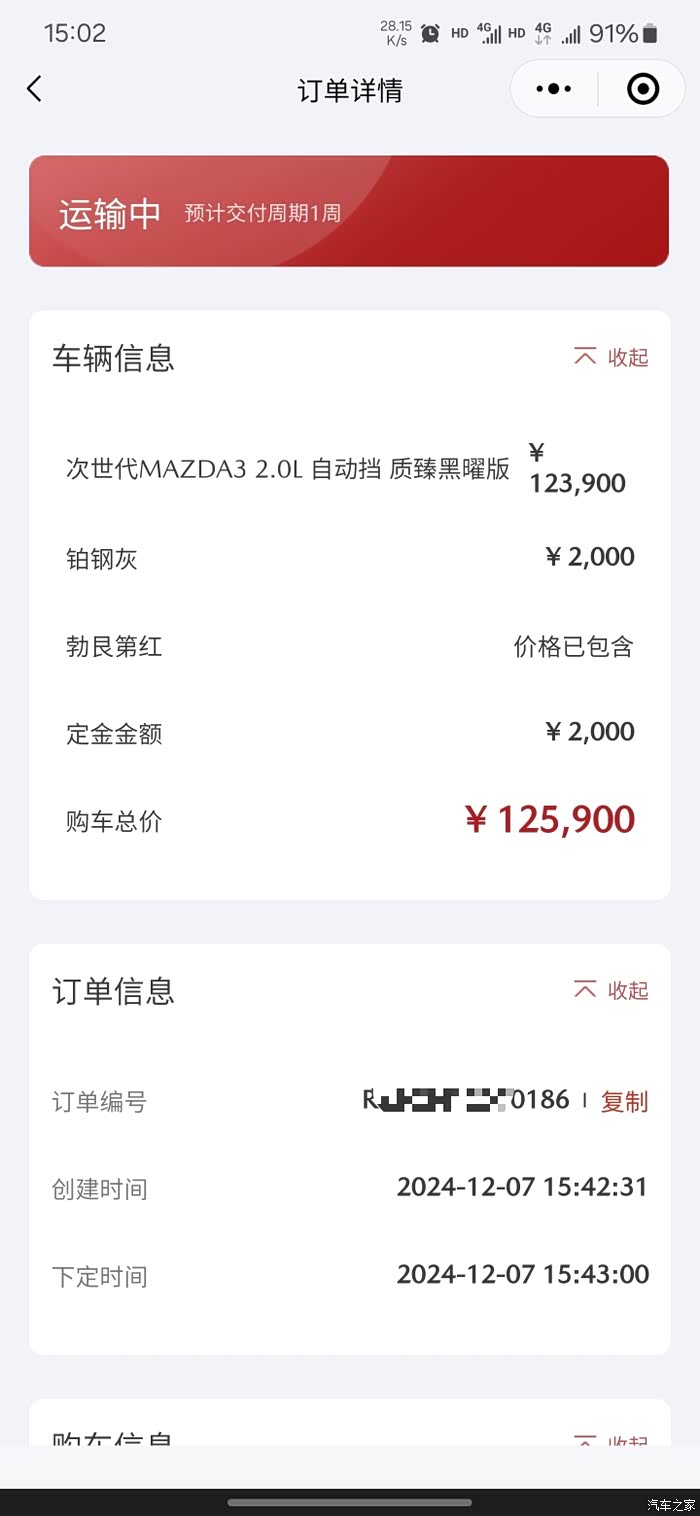Image resolution: width=700 pixels, height=1516 pixels.
Task: Collapse the 车辆信息 section
Action: tap(611, 357)
